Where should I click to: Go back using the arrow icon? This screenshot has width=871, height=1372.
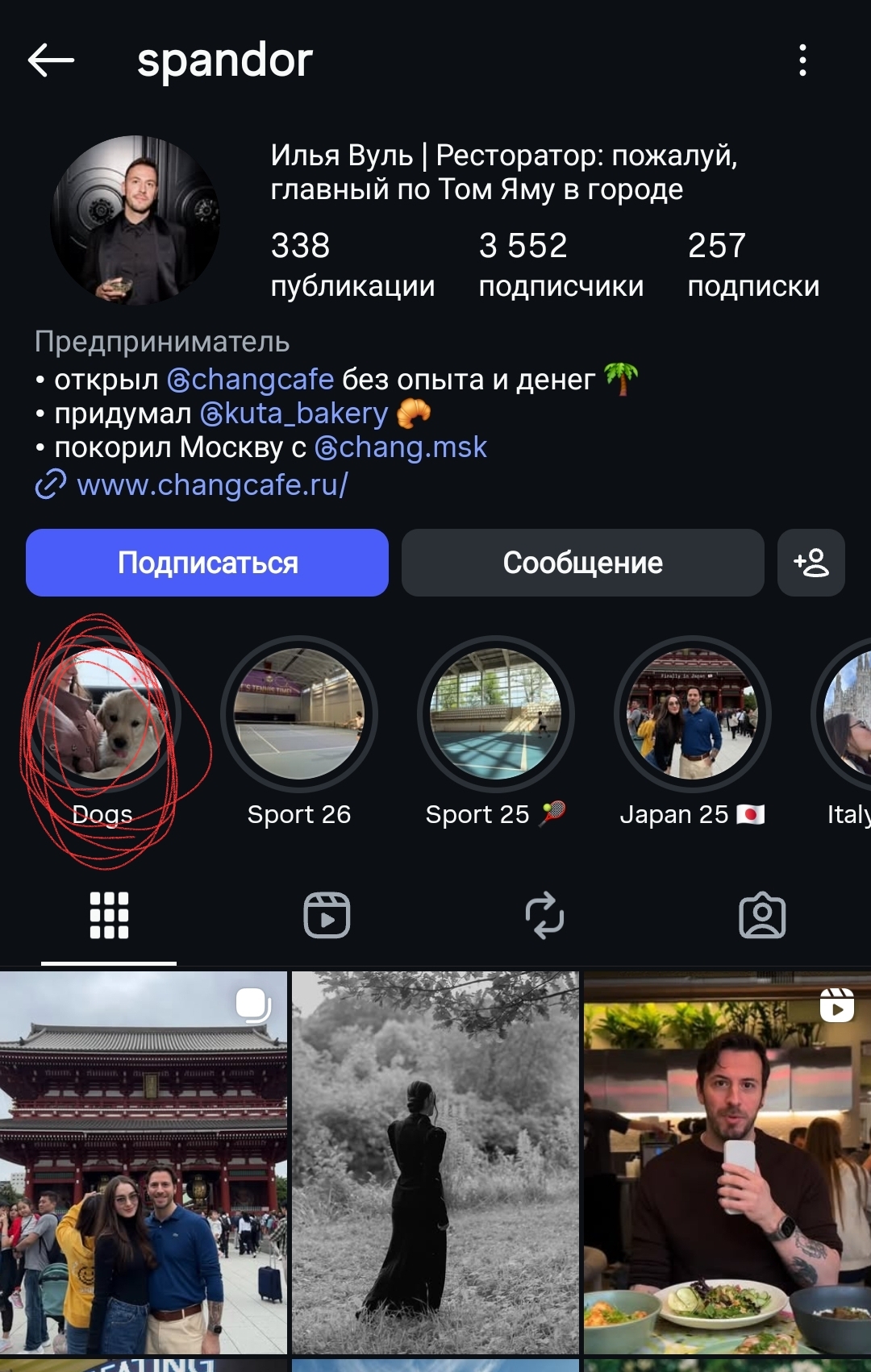pyautogui.click(x=51, y=60)
